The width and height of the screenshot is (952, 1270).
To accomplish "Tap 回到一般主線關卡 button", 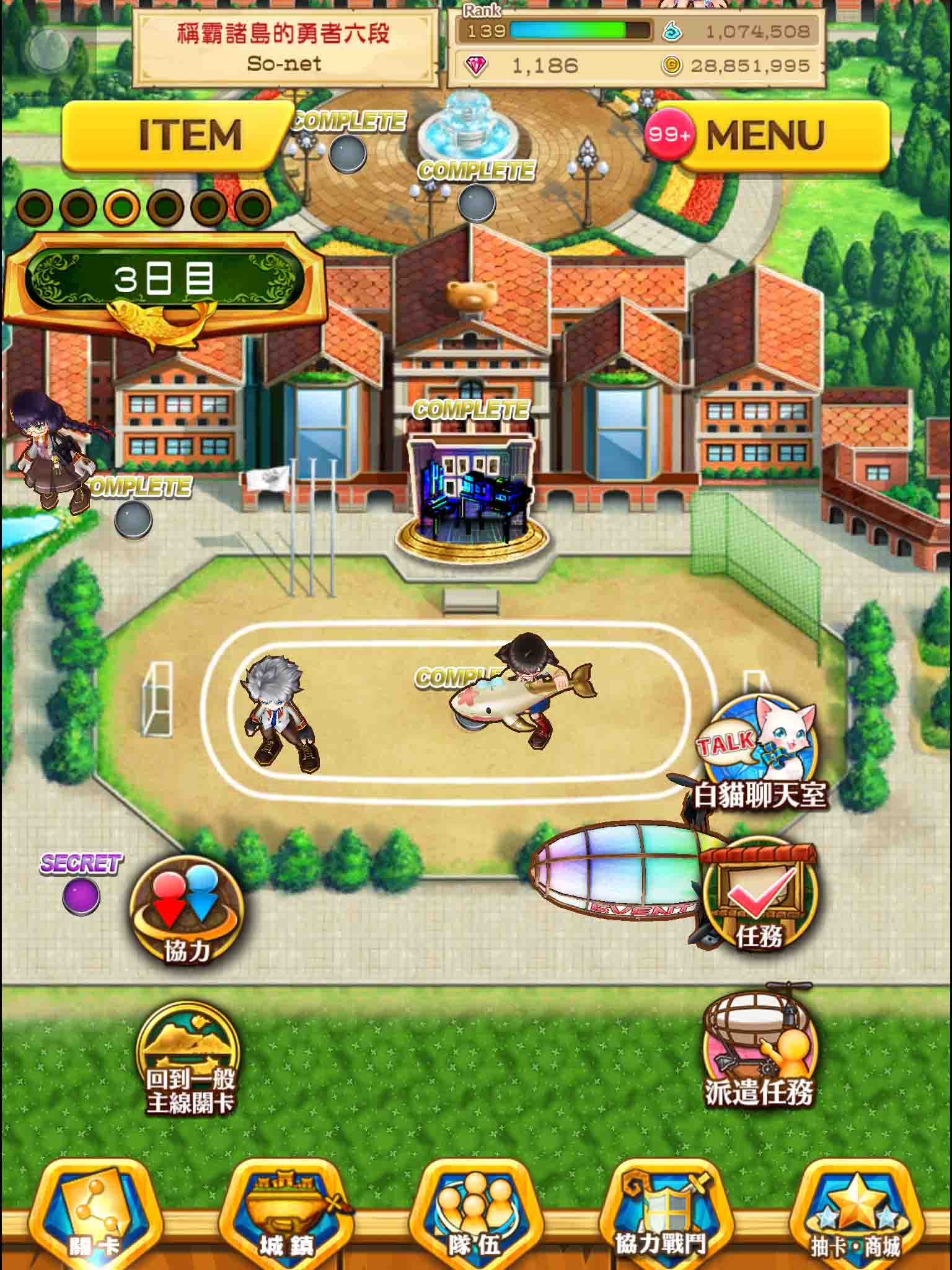I will [189, 1059].
